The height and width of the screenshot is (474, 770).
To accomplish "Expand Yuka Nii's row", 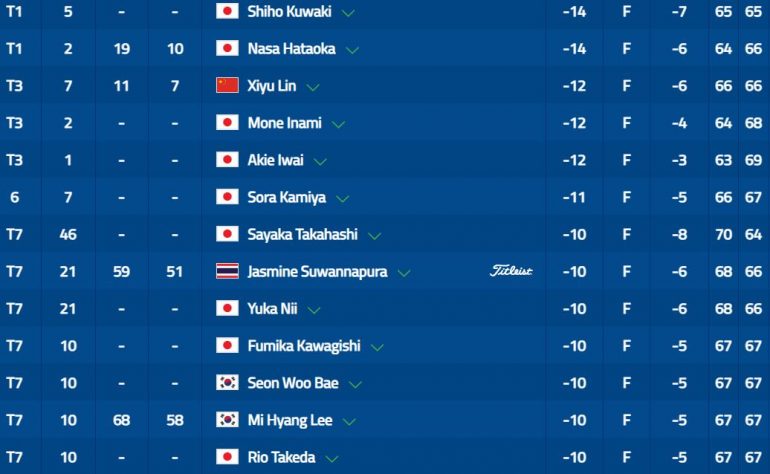I will [314, 309].
